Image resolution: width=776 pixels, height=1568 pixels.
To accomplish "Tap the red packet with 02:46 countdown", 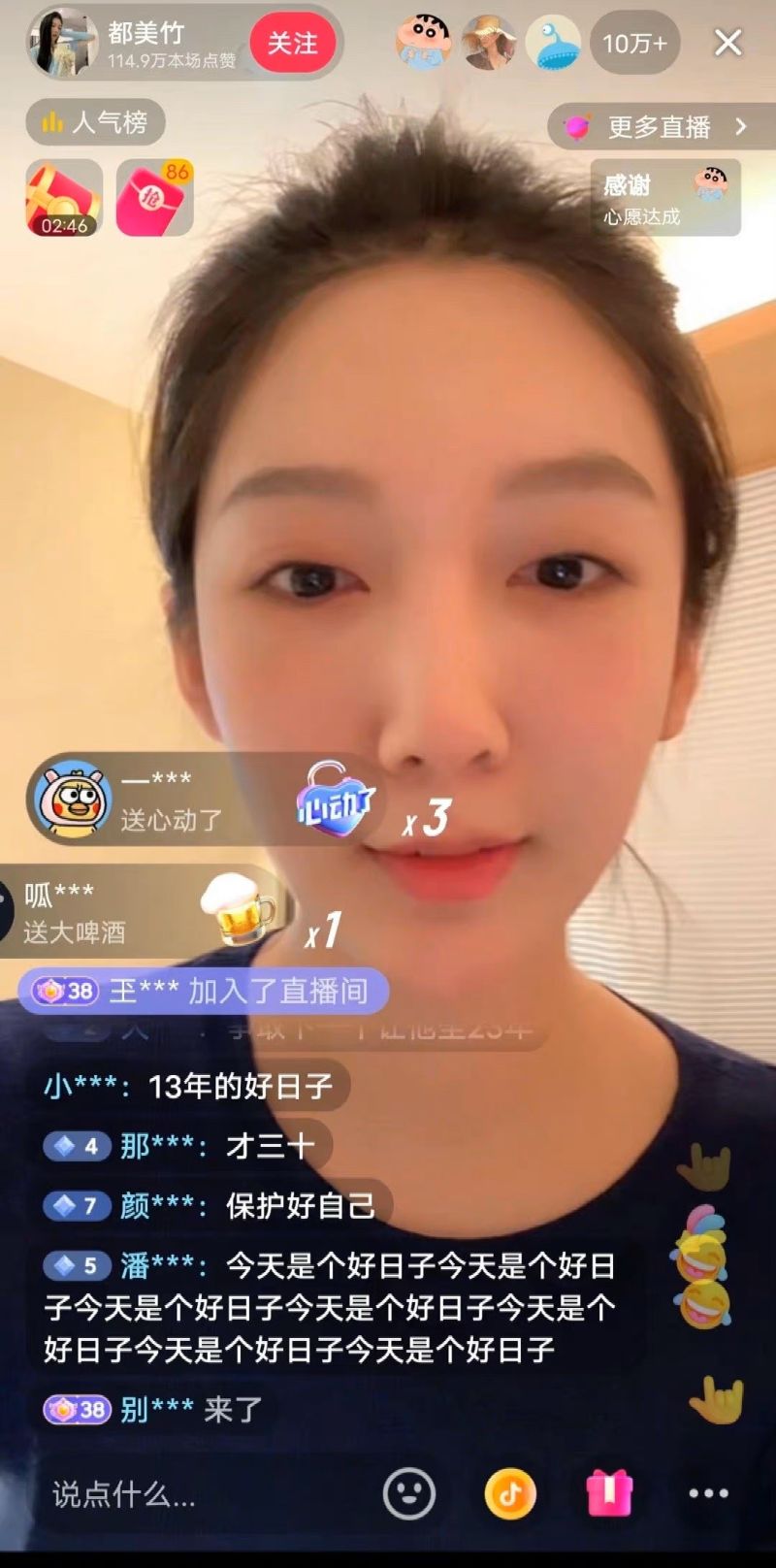I will (x=64, y=198).
